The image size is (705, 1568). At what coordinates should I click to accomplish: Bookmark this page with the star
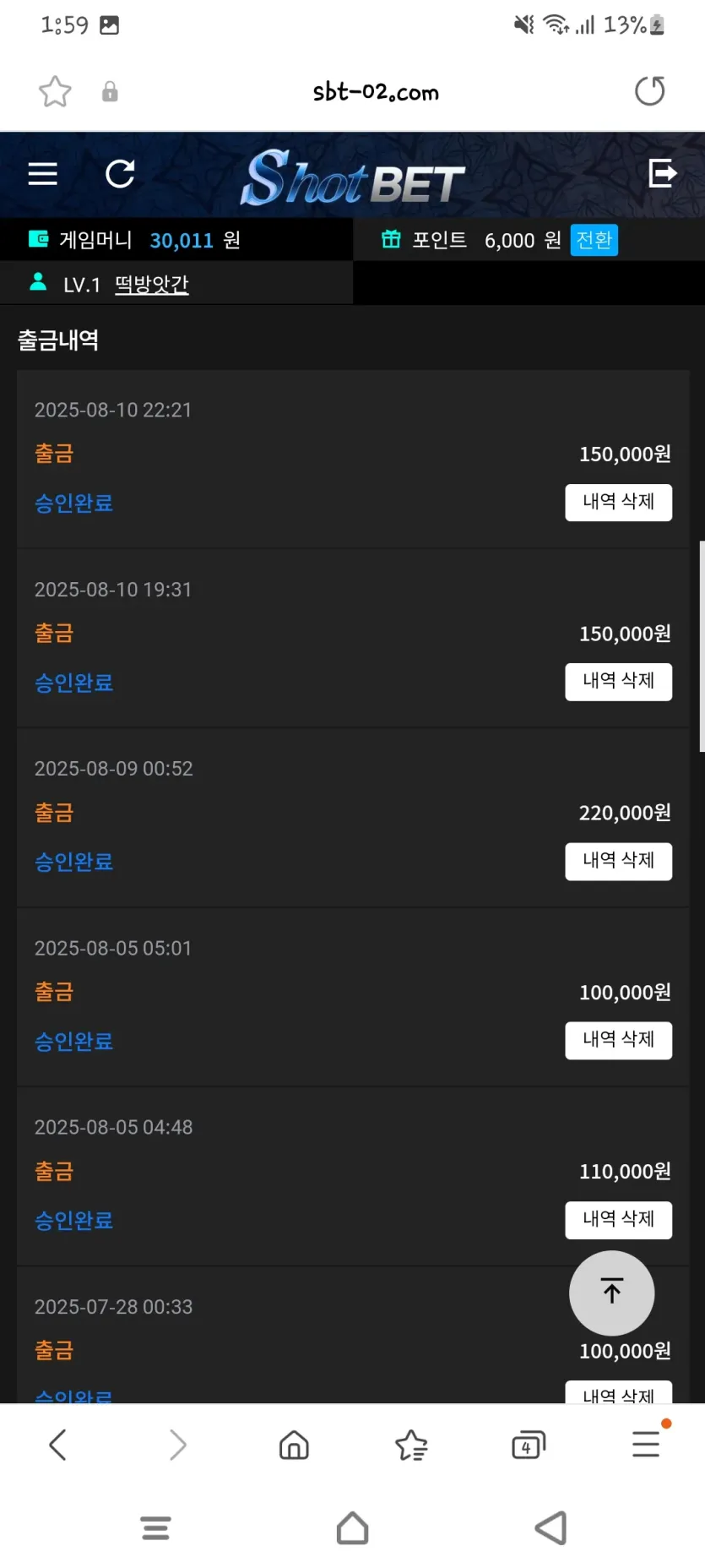(x=55, y=91)
